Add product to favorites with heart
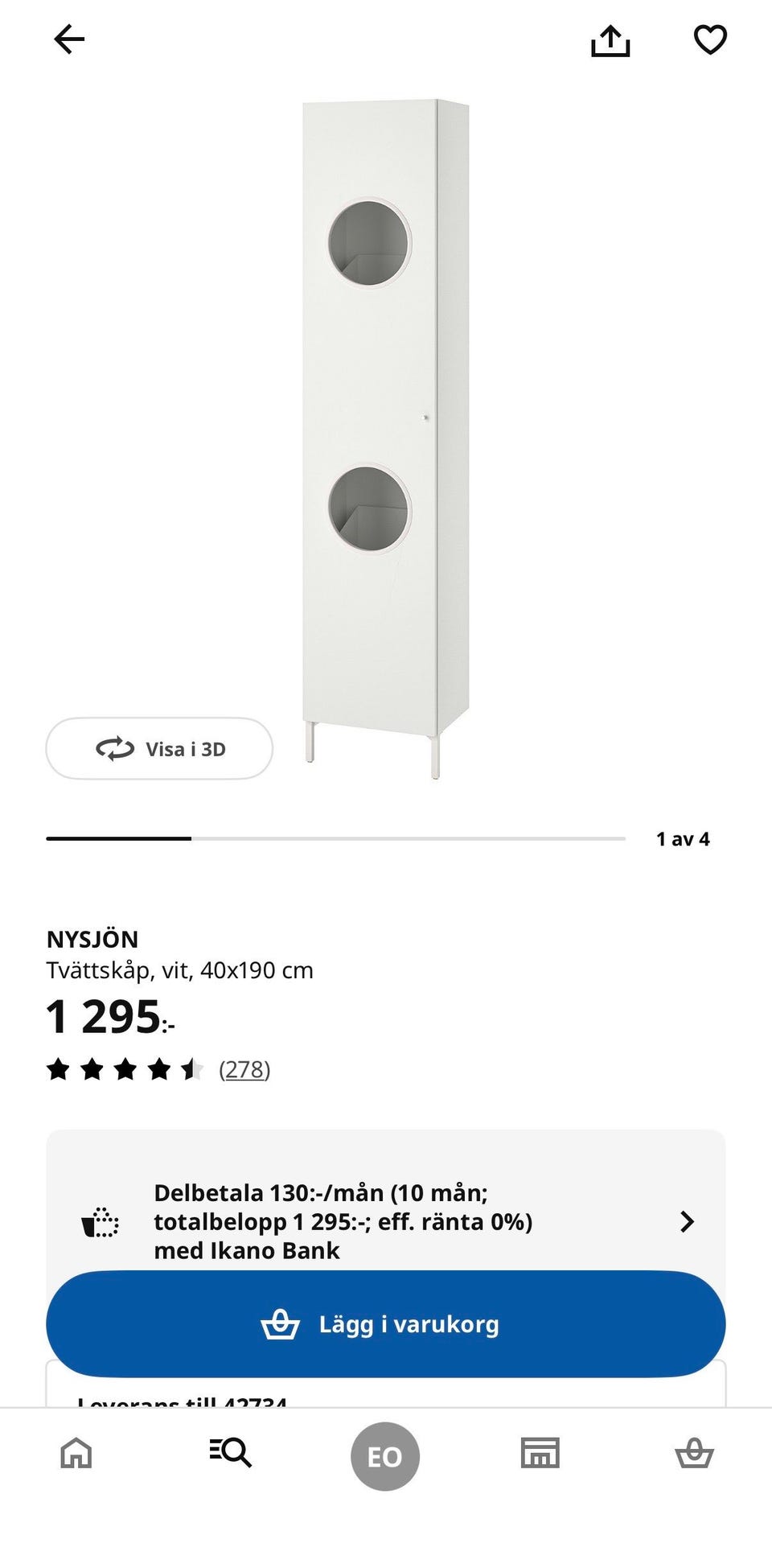Image resolution: width=772 pixels, height=1568 pixels. 710,39
